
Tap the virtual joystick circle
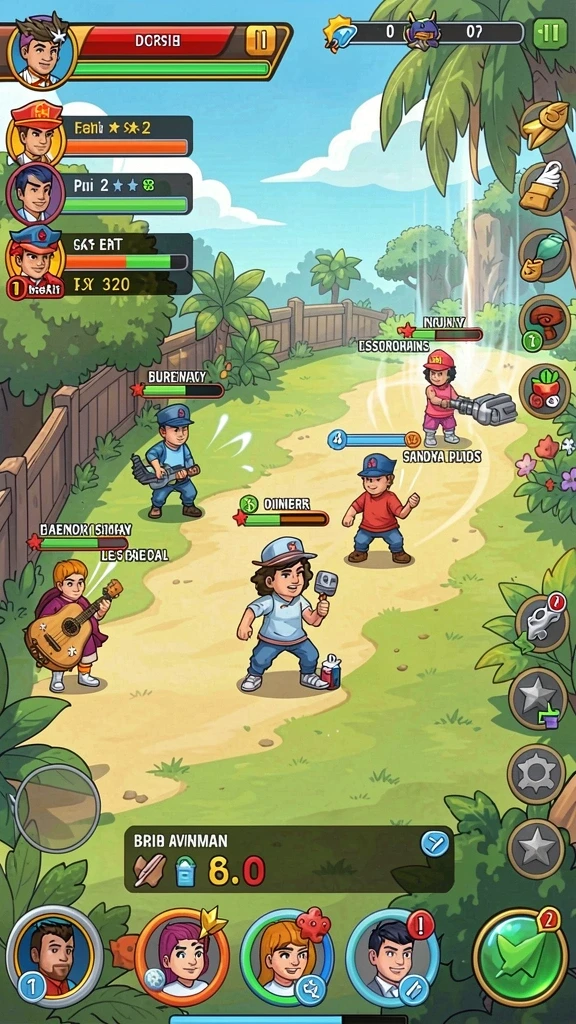57,808
